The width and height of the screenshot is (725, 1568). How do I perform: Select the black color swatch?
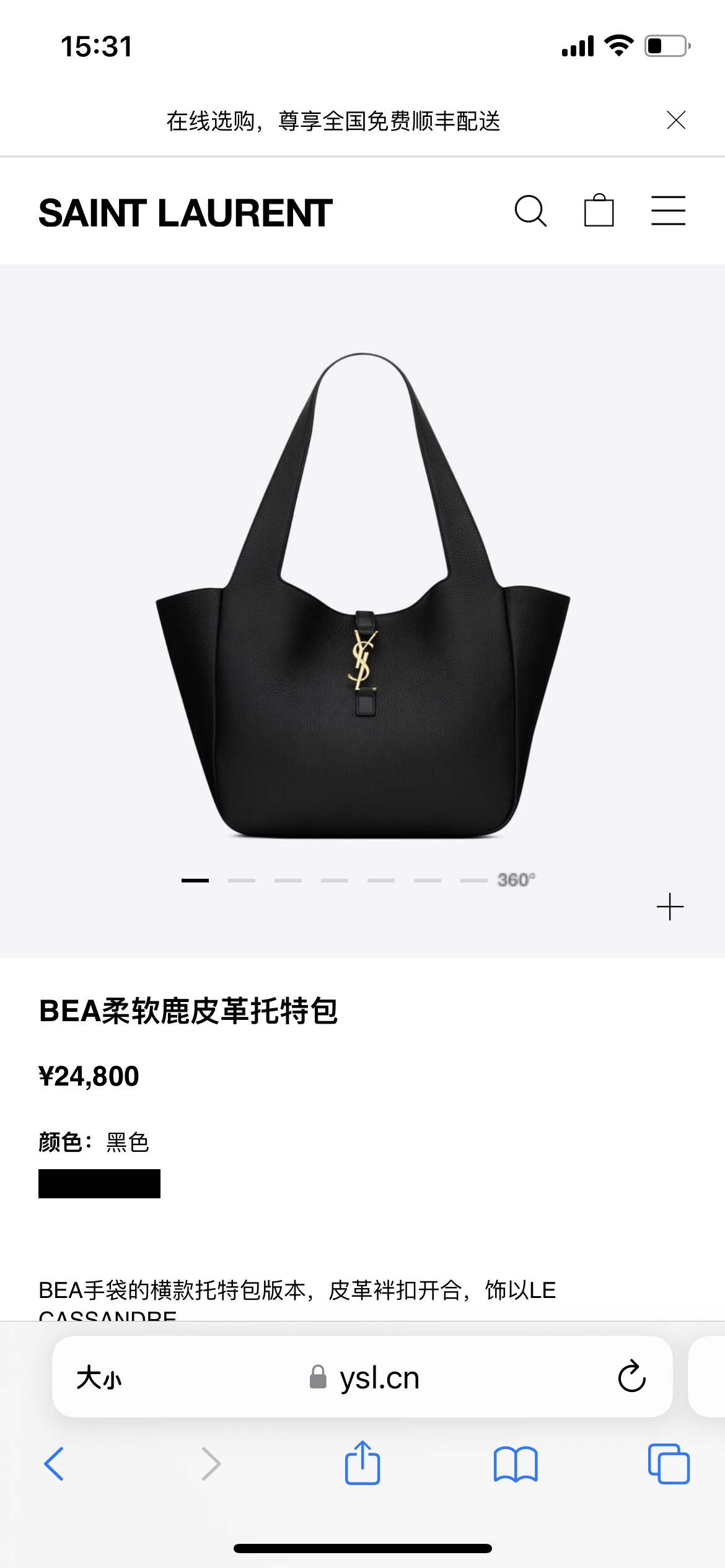coord(99,1183)
